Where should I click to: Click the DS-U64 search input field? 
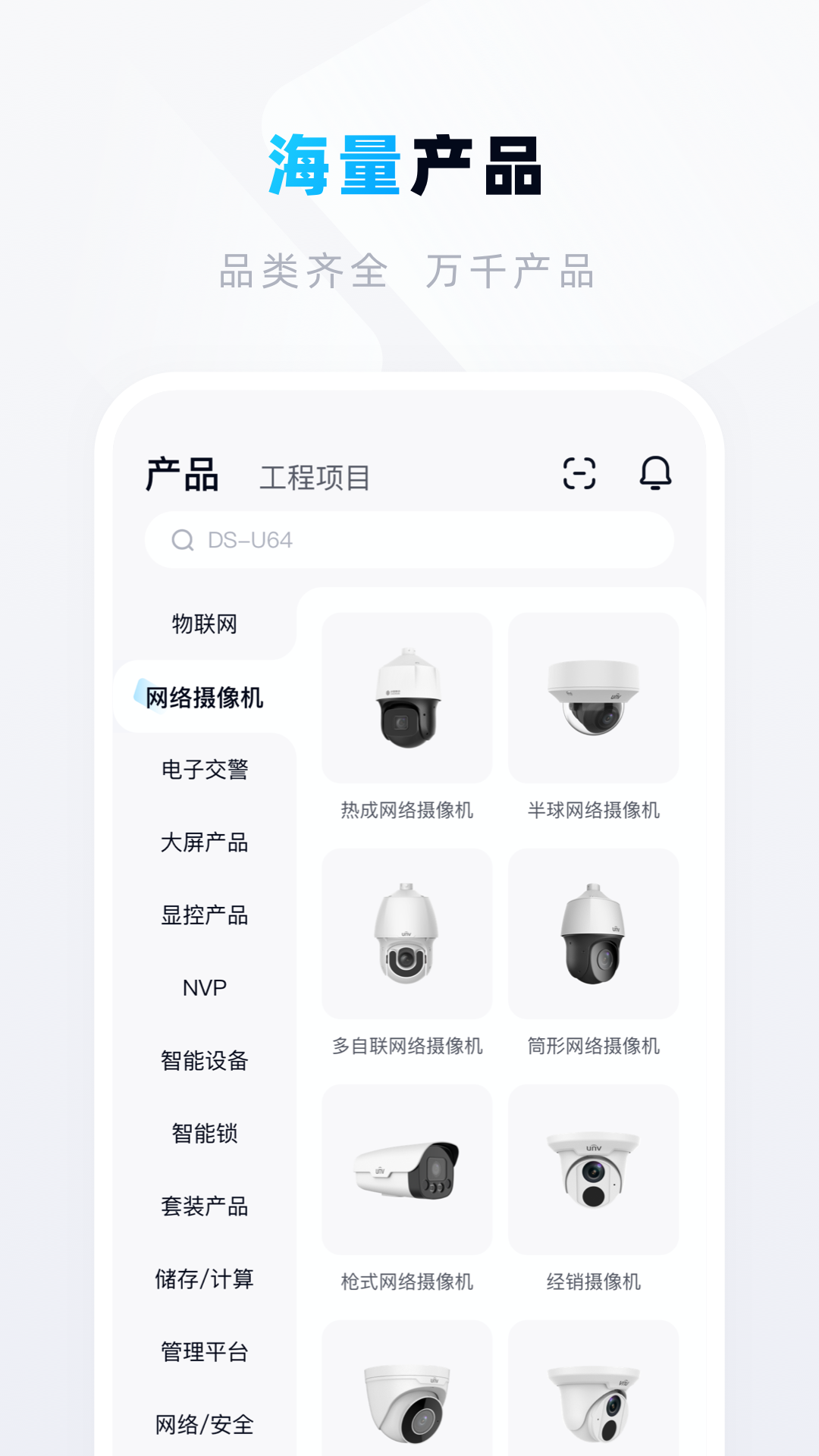click(409, 540)
